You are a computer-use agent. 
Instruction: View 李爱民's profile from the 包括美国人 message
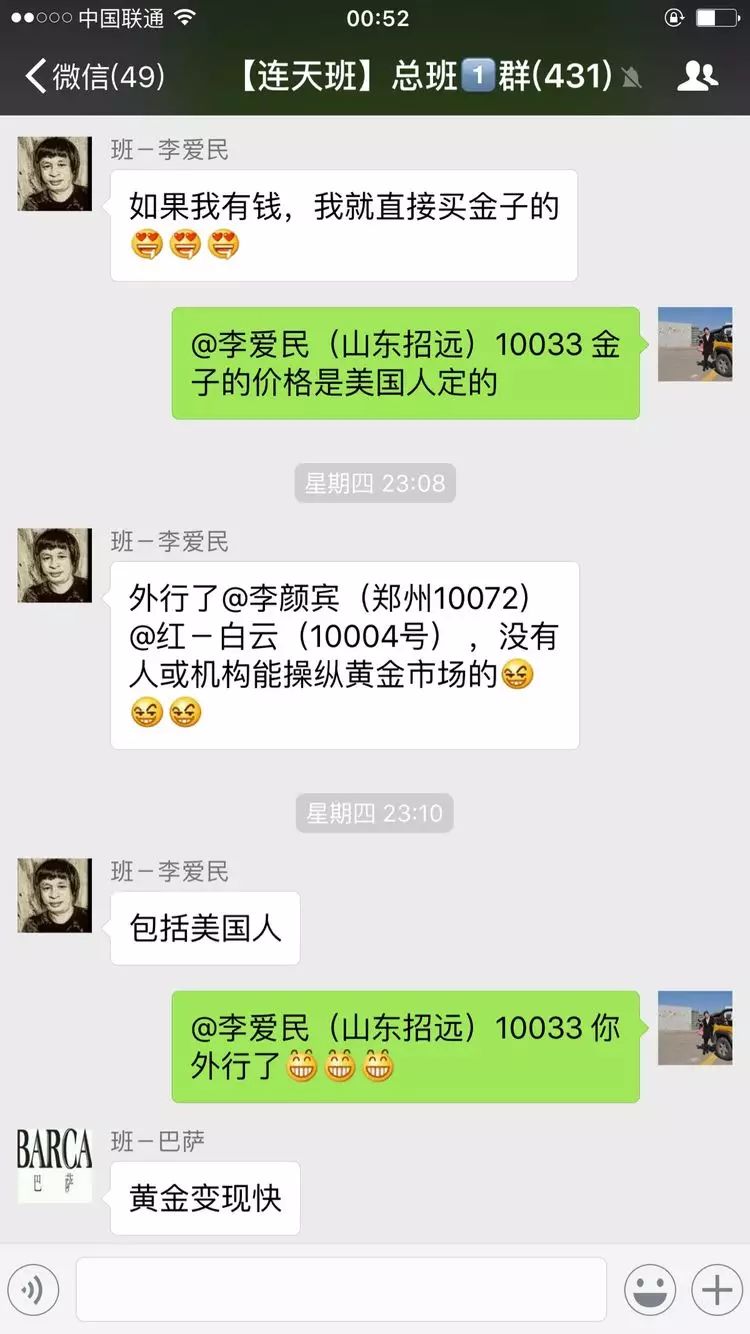54,895
